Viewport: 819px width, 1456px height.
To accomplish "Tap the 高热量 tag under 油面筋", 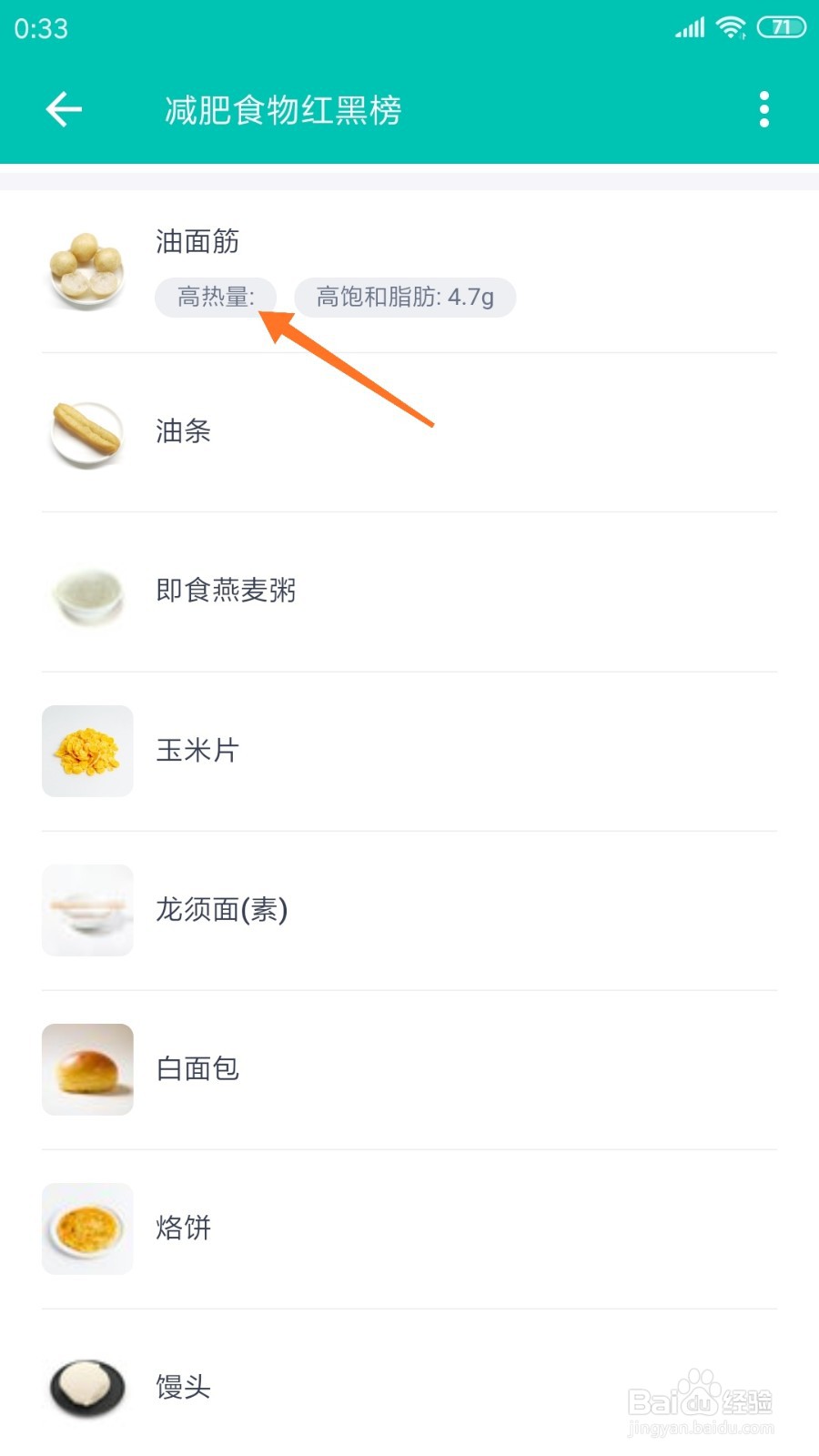I will point(216,297).
